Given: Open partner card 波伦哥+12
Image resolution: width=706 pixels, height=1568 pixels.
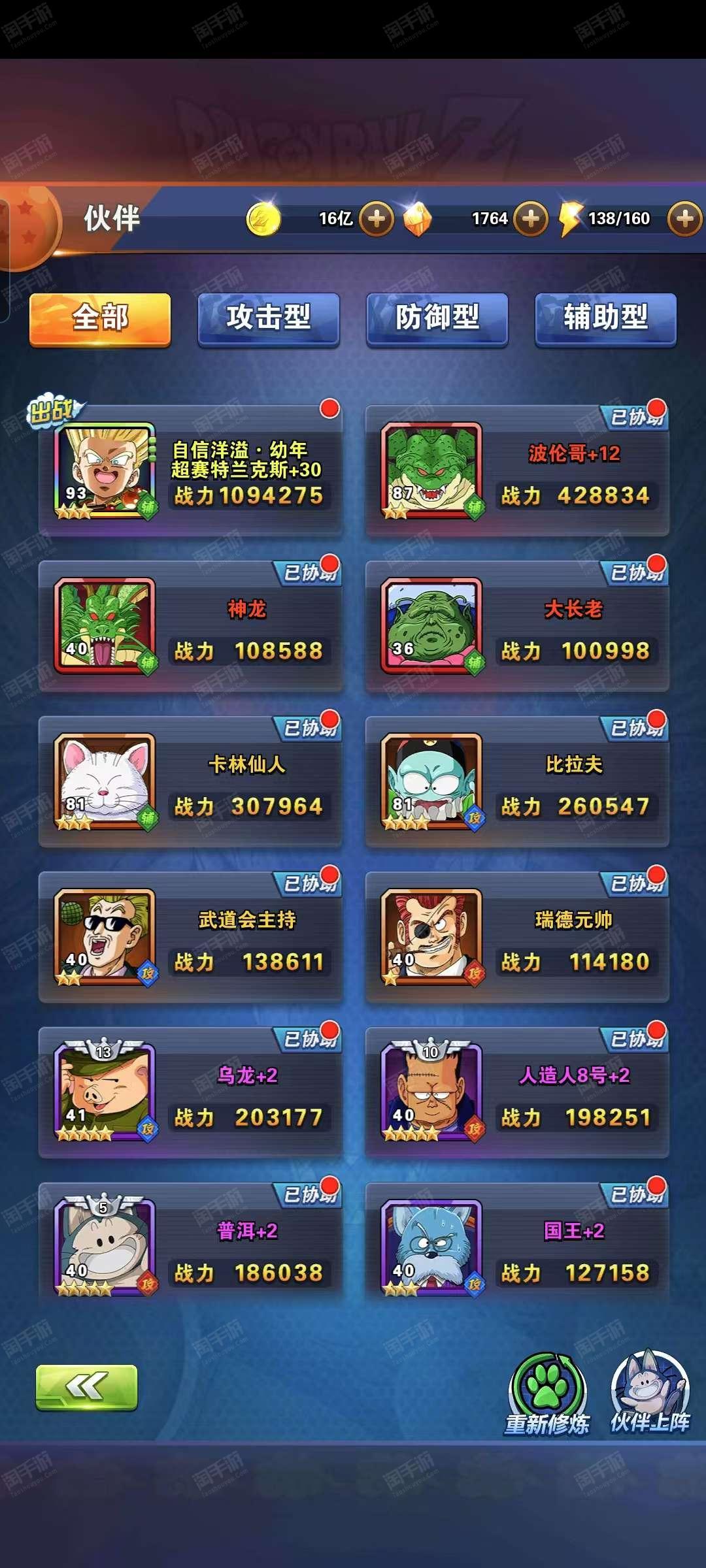Looking at the screenshot, I should tap(517, 471).
